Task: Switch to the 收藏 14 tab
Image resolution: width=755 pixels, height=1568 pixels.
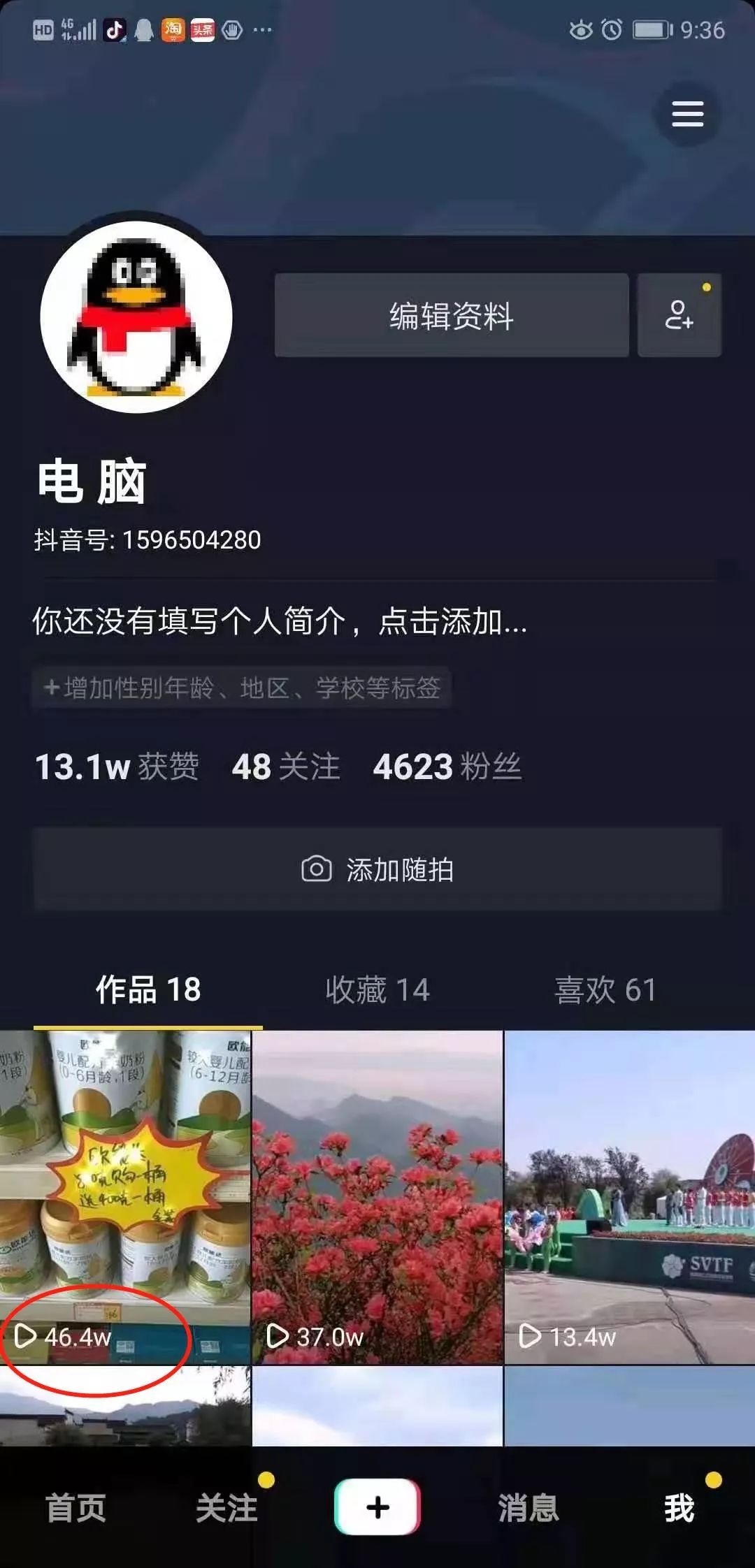Action: pyautogui.click(x=377, y=989)
